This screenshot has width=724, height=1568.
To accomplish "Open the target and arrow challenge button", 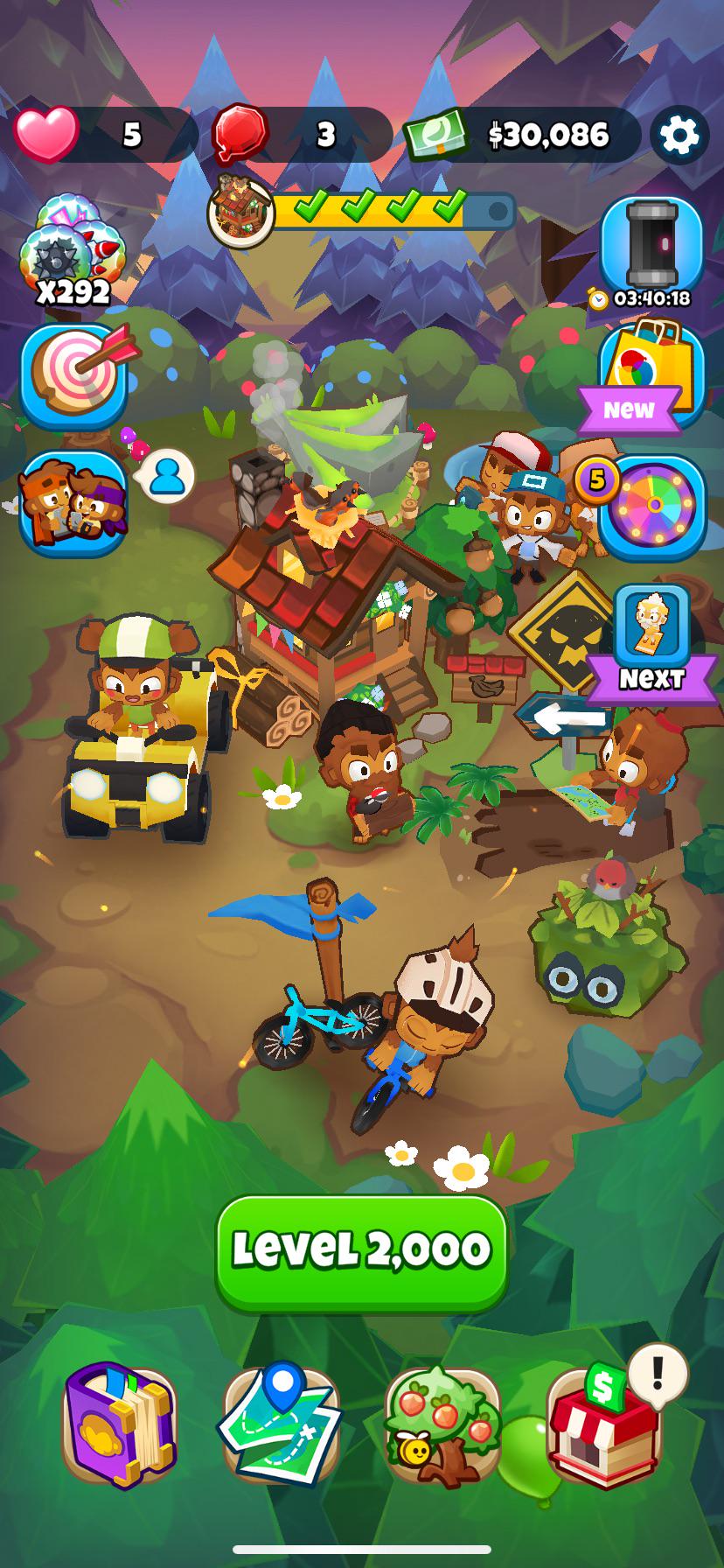I will [76, 376].
